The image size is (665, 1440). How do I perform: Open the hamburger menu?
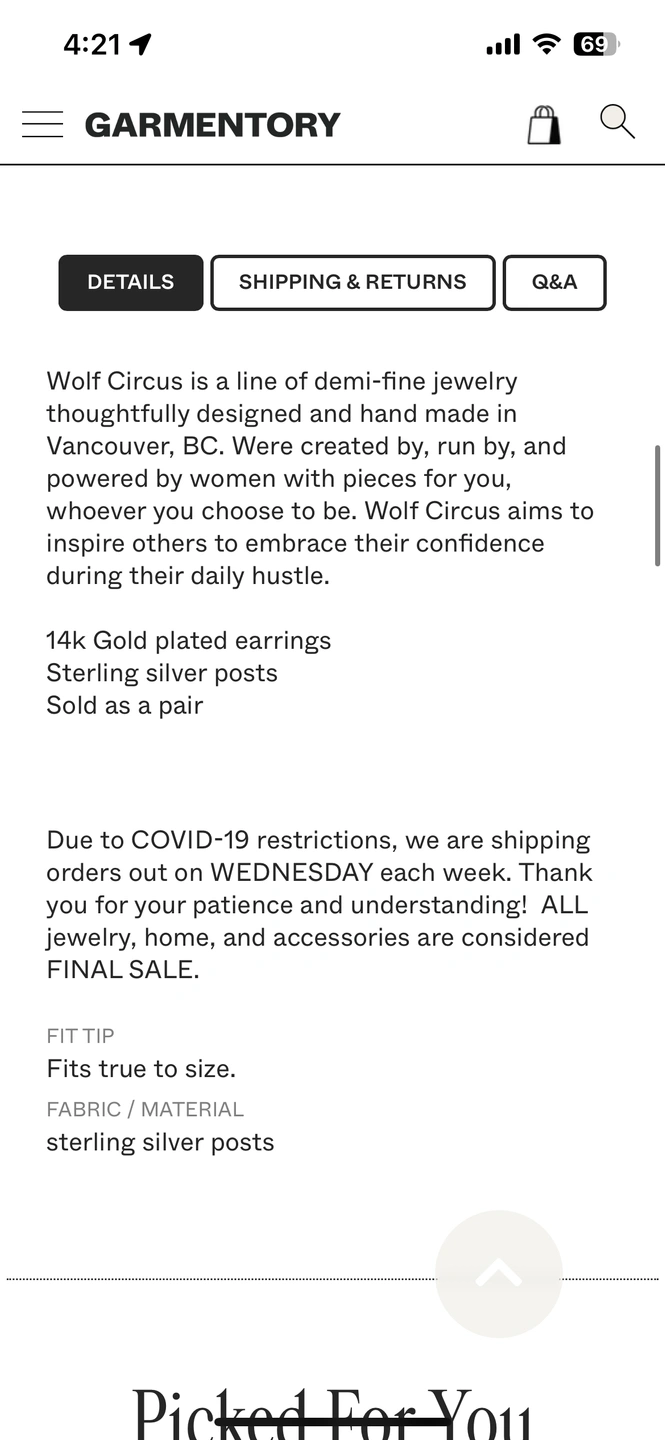pos(42,124)
